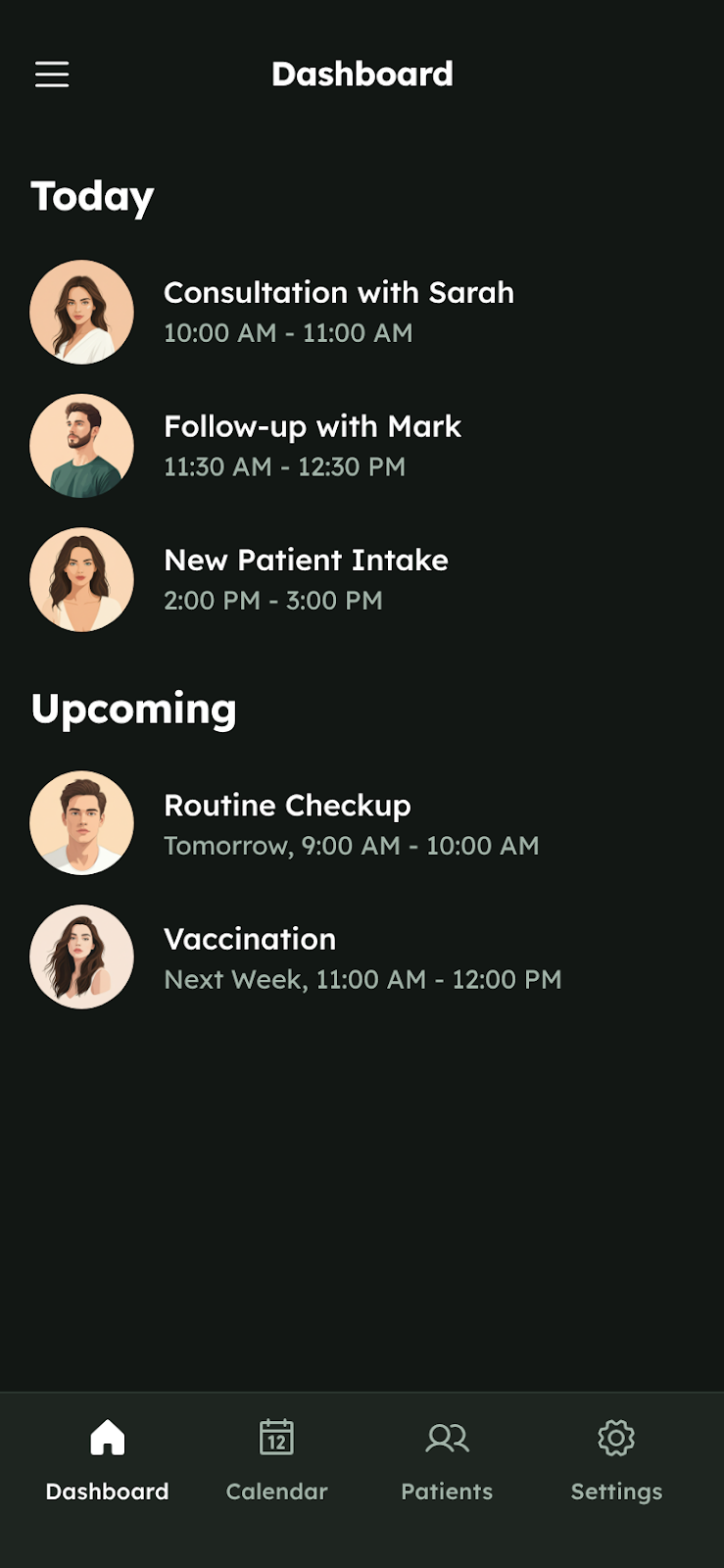Image resolution: width=724 pixels, height=1568 pixels.
Task: Stay on the Dashboard tab
Action: coord(107,1460)
